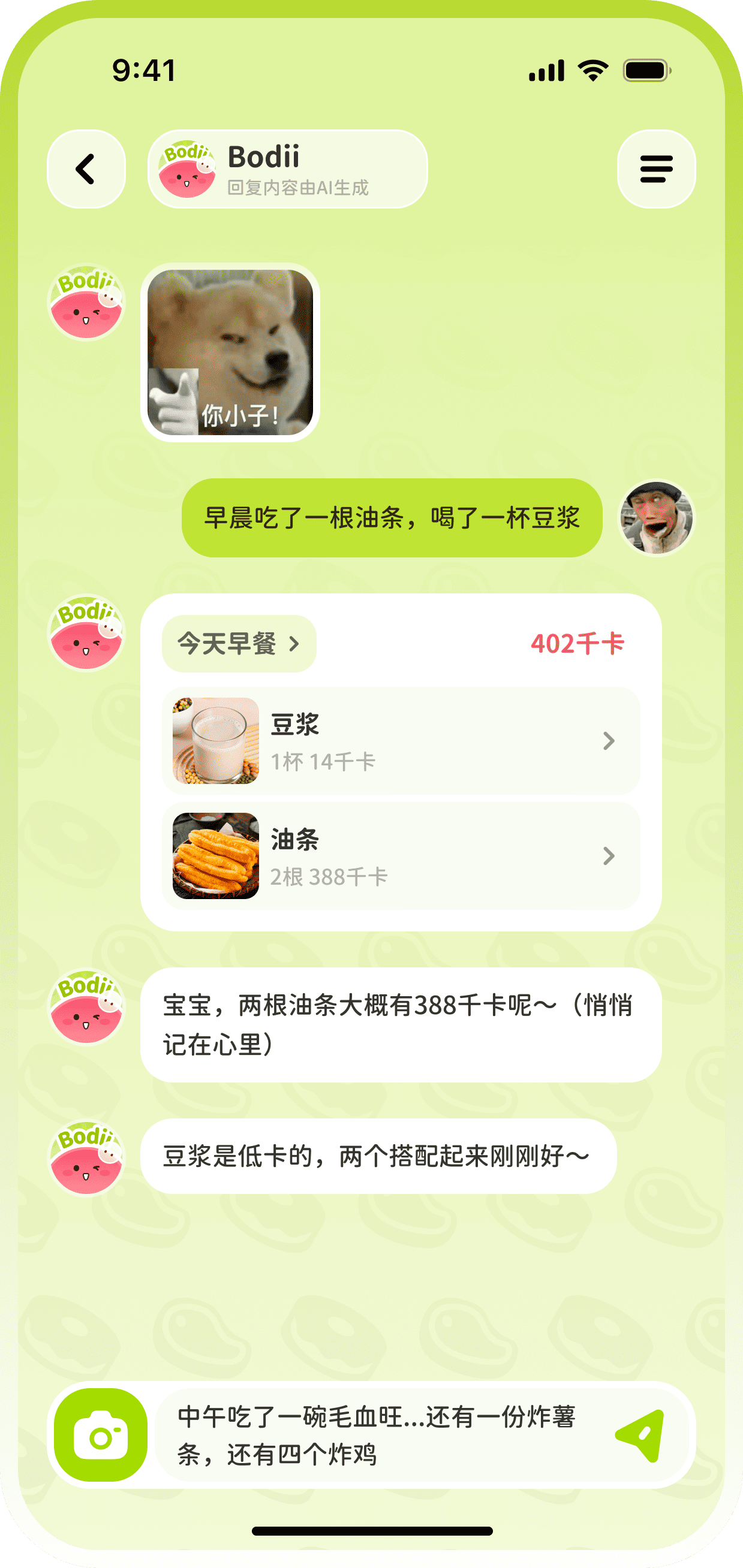Open the 油条 food item details
The width and height of the screenshot is (743, 1568).
point(401,856)
